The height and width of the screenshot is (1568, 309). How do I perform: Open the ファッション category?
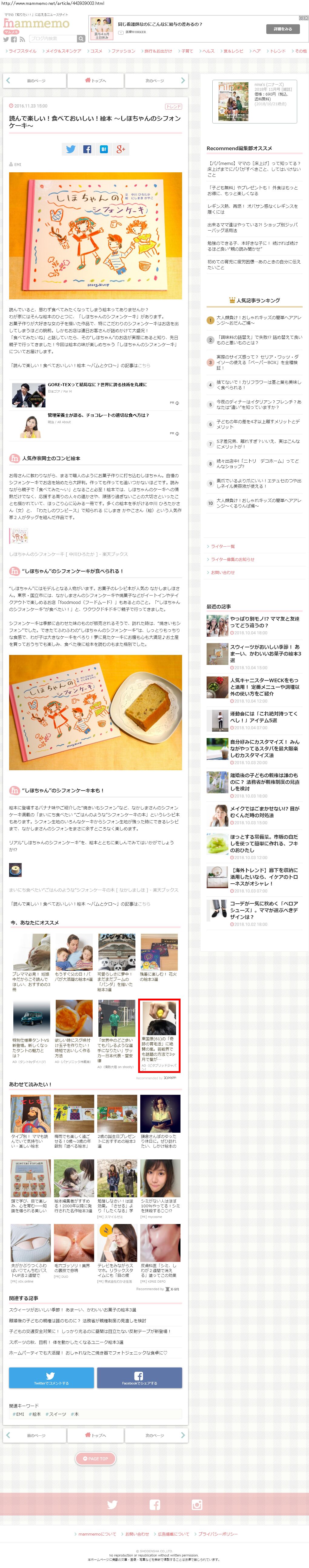point(122,51)
